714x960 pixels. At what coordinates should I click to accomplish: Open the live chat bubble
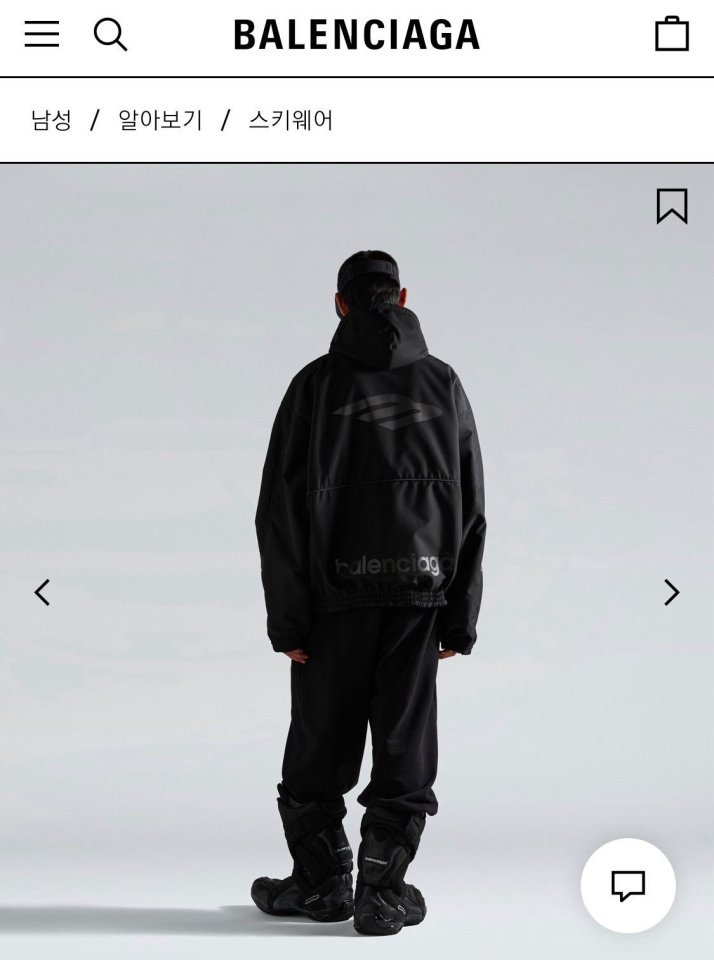pos(628,886)
